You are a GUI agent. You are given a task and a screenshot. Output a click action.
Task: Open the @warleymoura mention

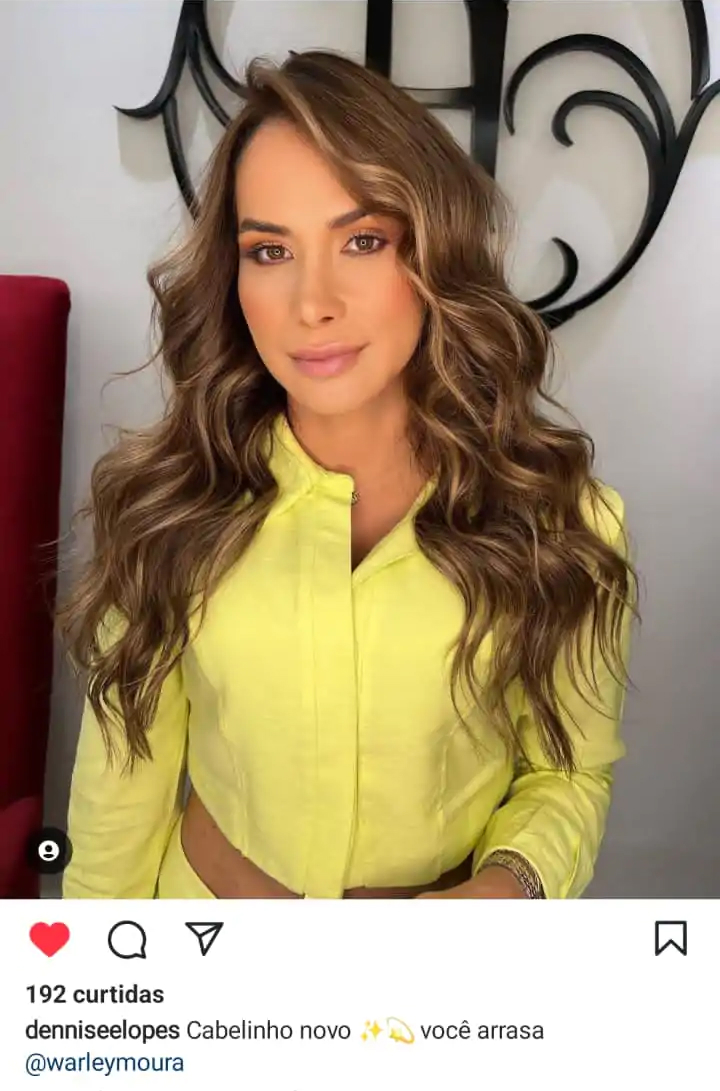coord(105,1063)
